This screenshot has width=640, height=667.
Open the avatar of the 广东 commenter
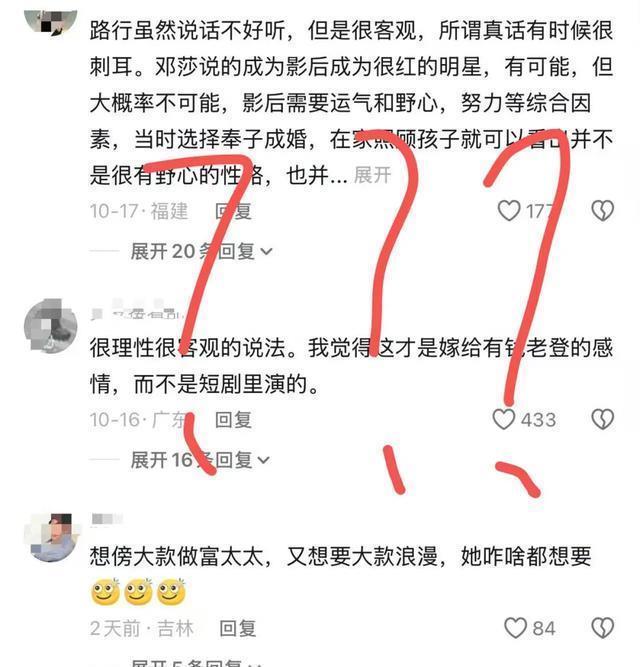[51, 326]
